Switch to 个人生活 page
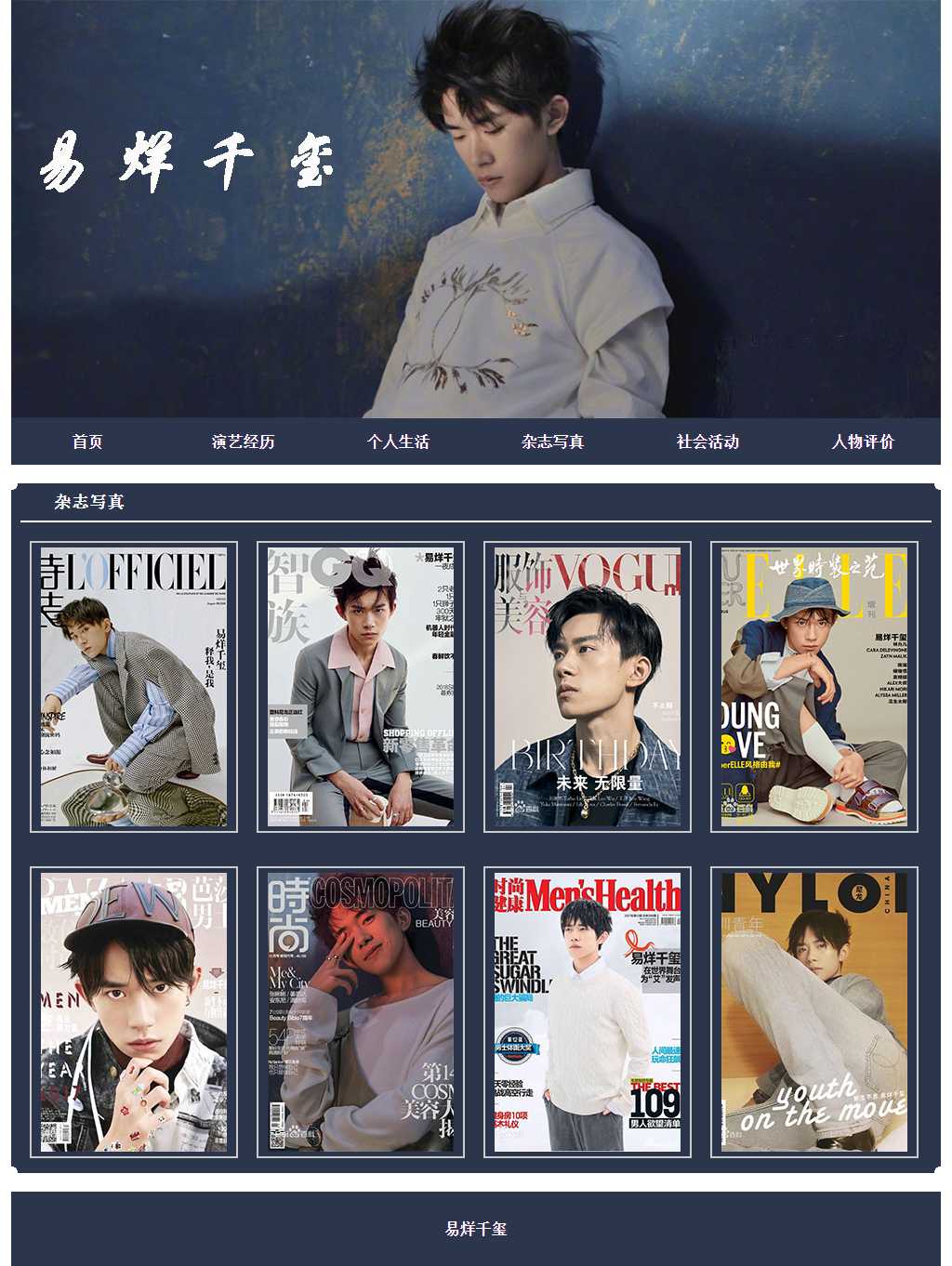This screenshot has height=1266, width=952. pyautogui.click(x=398, y=442)
